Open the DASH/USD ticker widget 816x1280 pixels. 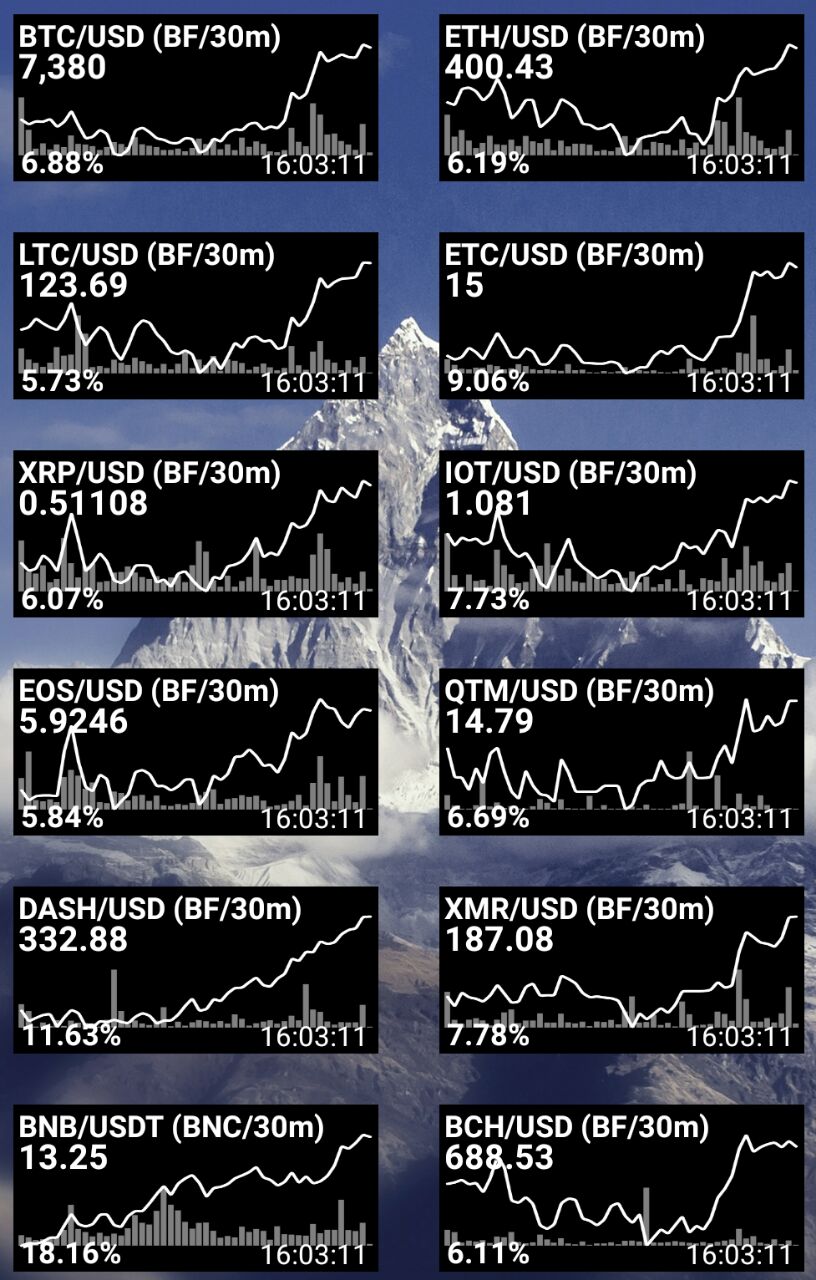click(x=196, y=970)
